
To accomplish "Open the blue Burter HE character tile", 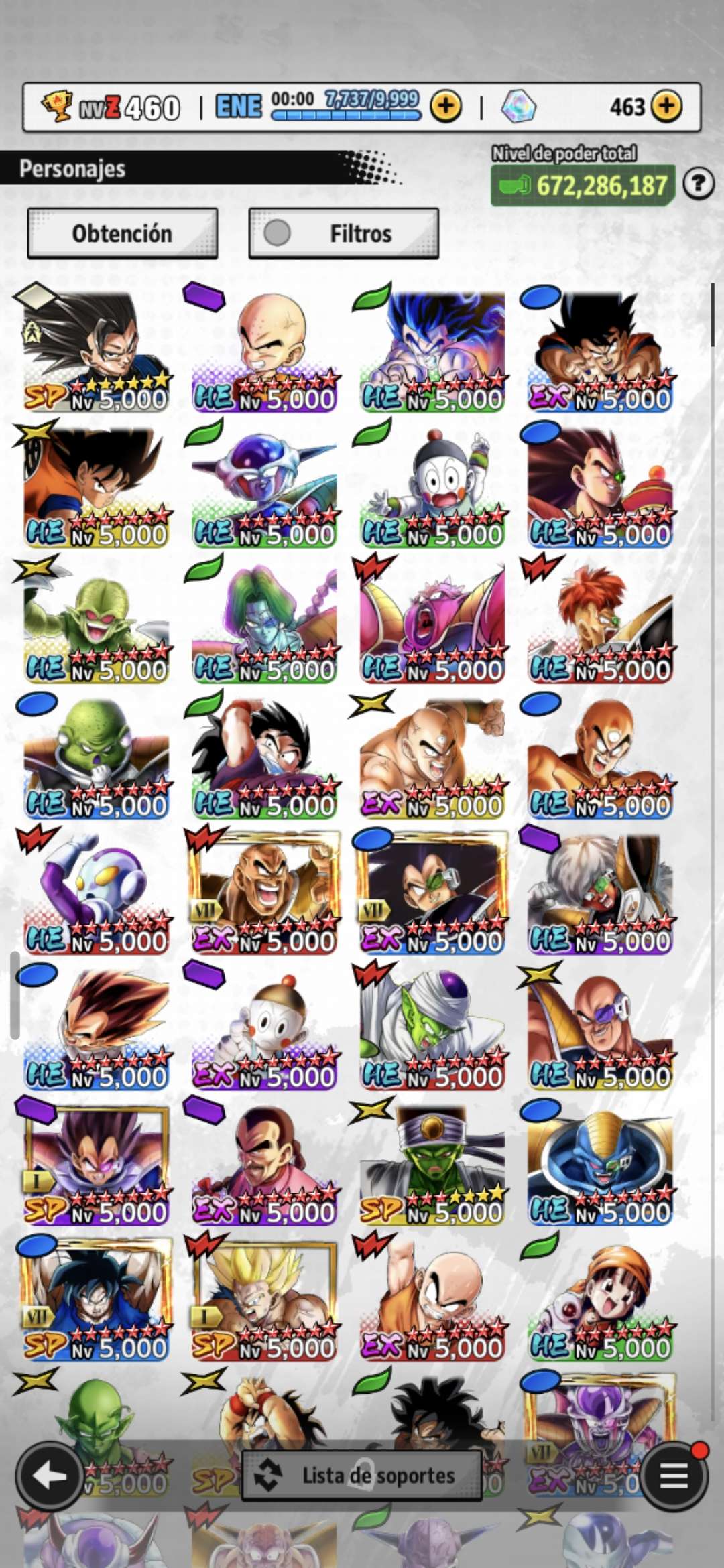I will click(x=600, y=1165).
